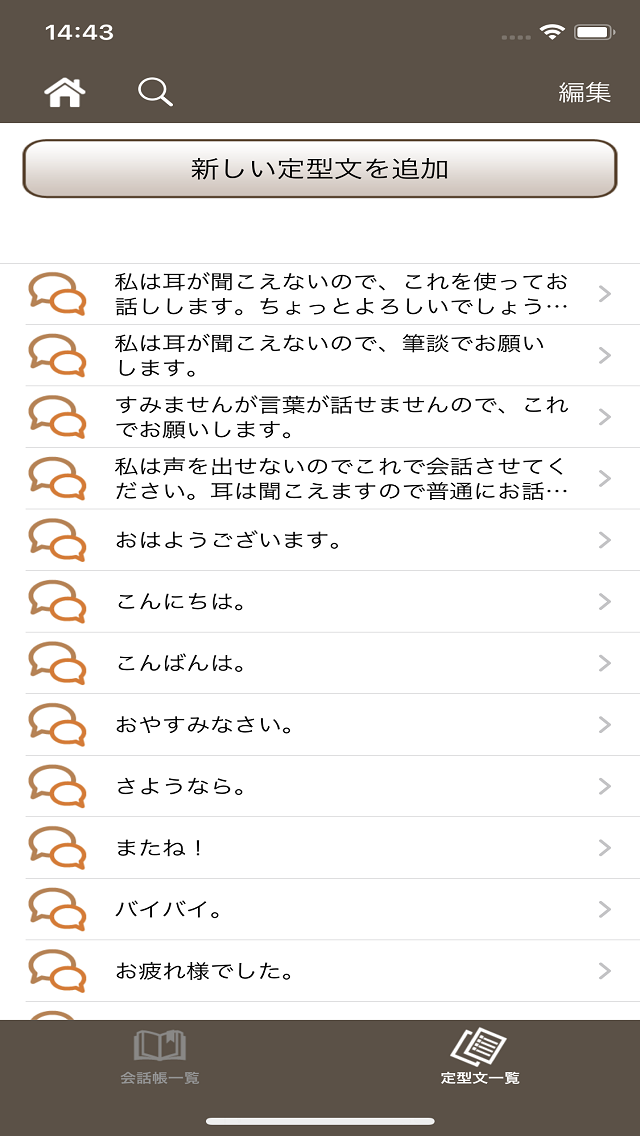640x1136 pixels.
Task: Tap 編集 to edit the list
Action: [585, 93]
